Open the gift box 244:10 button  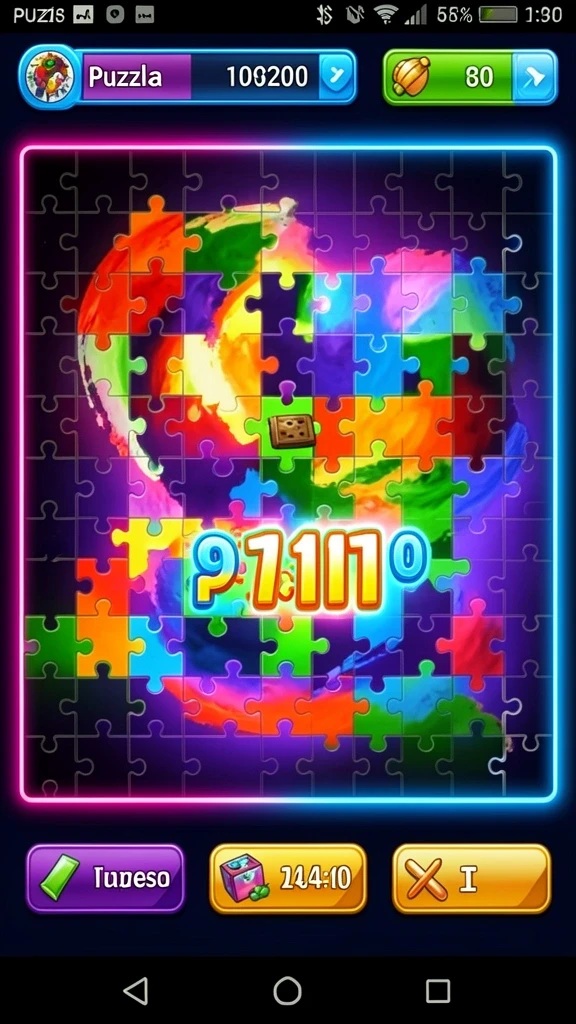288,878
